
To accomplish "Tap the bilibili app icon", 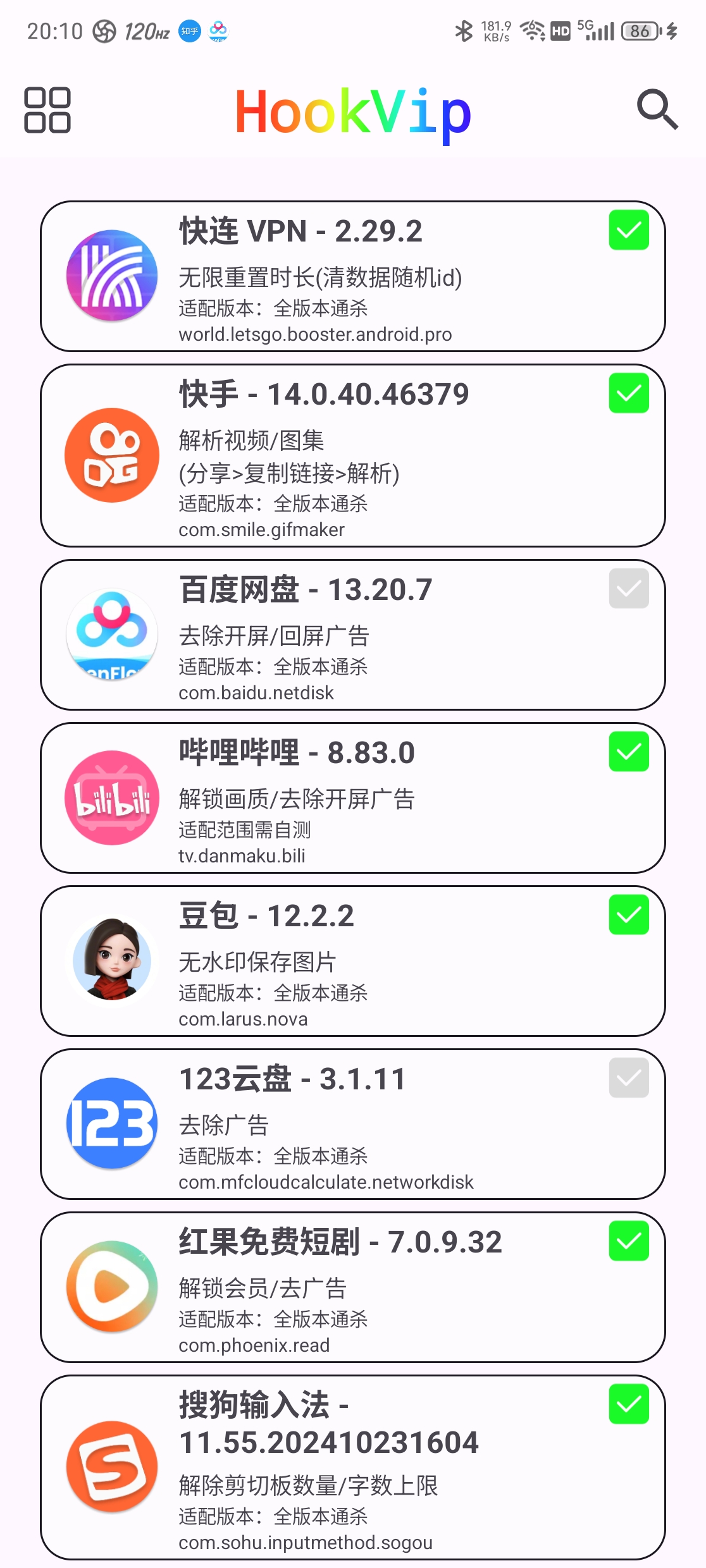I will click(111, 799).
